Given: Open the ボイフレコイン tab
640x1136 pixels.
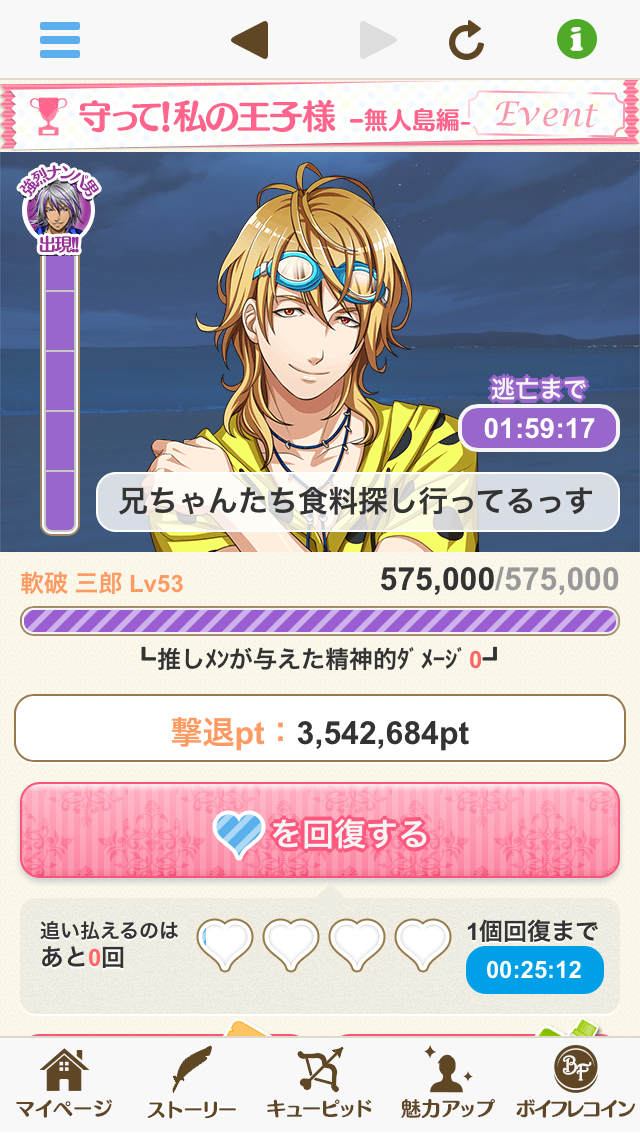Looking at the screenshot, I should pos(575,1085).
